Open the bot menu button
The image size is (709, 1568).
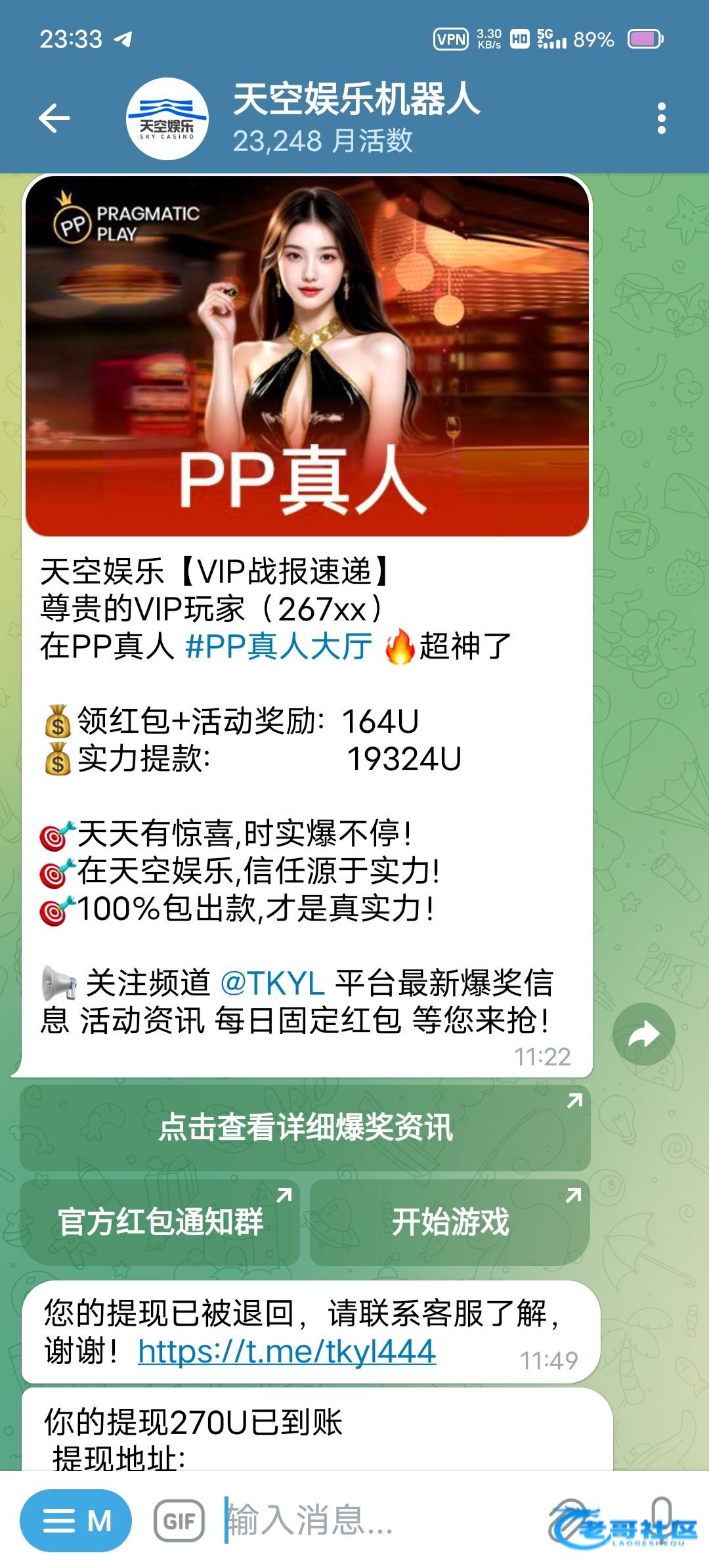click(x=76, y=1520)
